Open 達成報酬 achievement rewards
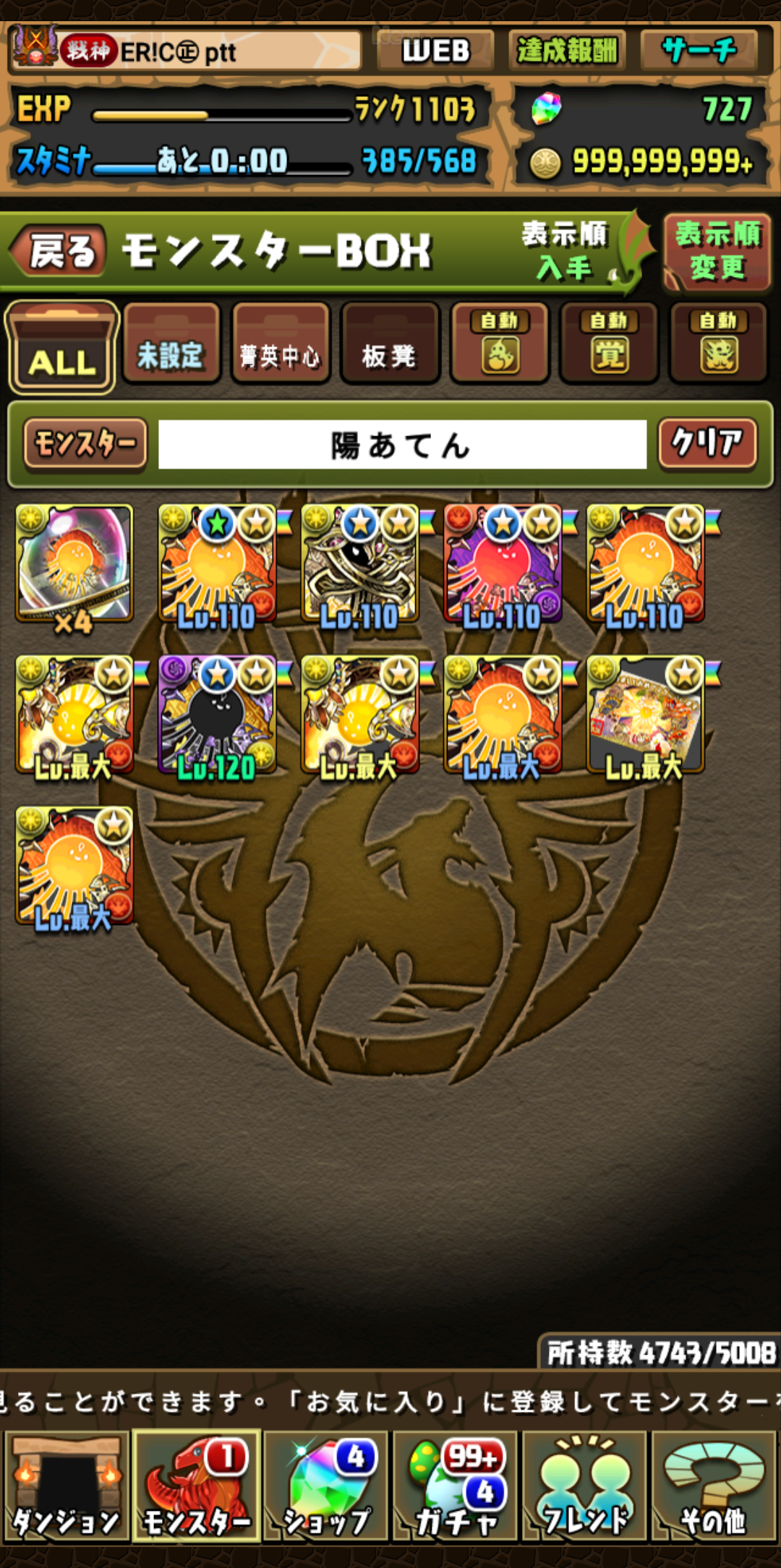The image size is (781, 1568). click(x=567, y=51)
